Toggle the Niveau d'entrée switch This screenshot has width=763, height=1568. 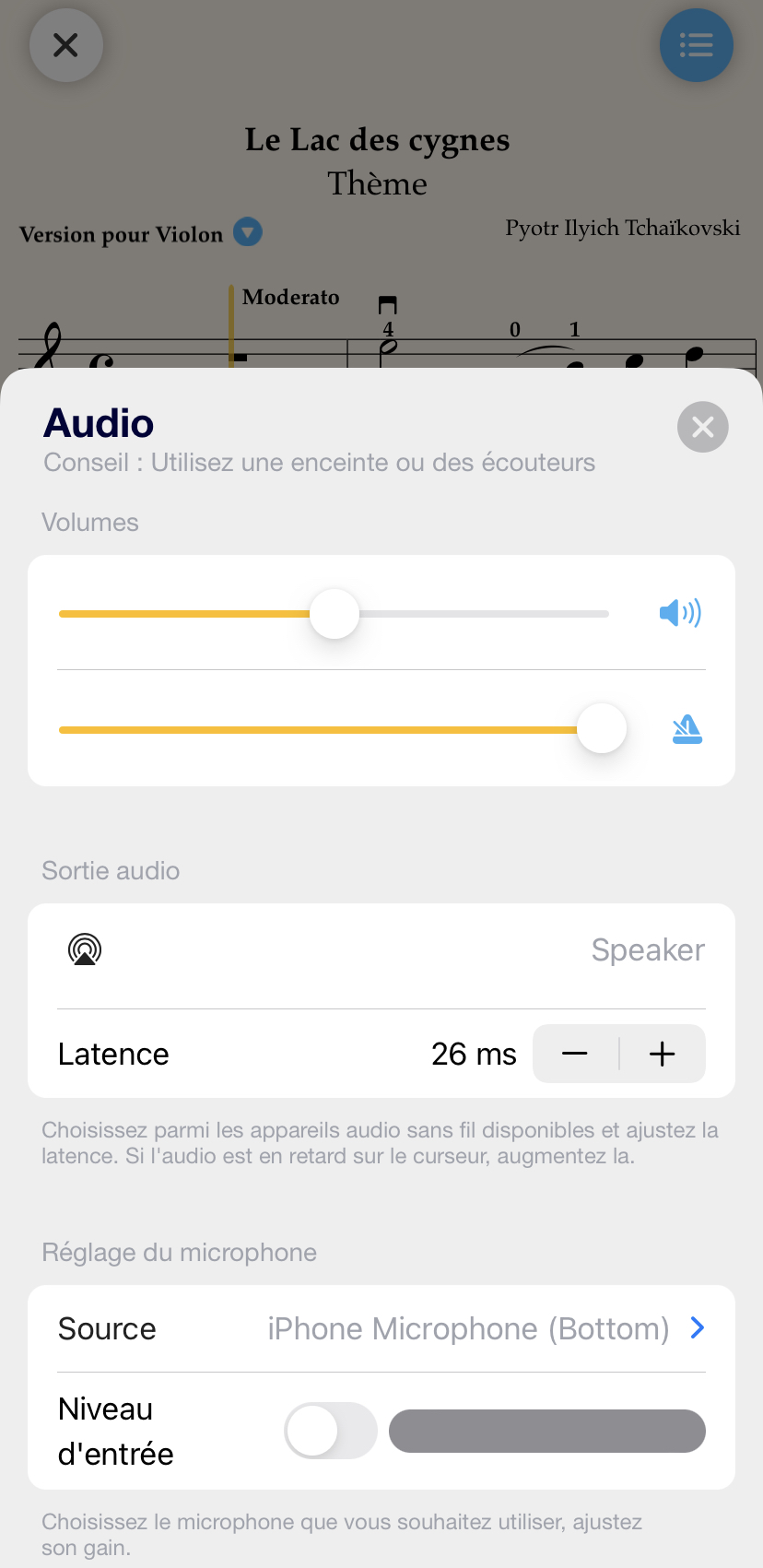[330, 1431]
